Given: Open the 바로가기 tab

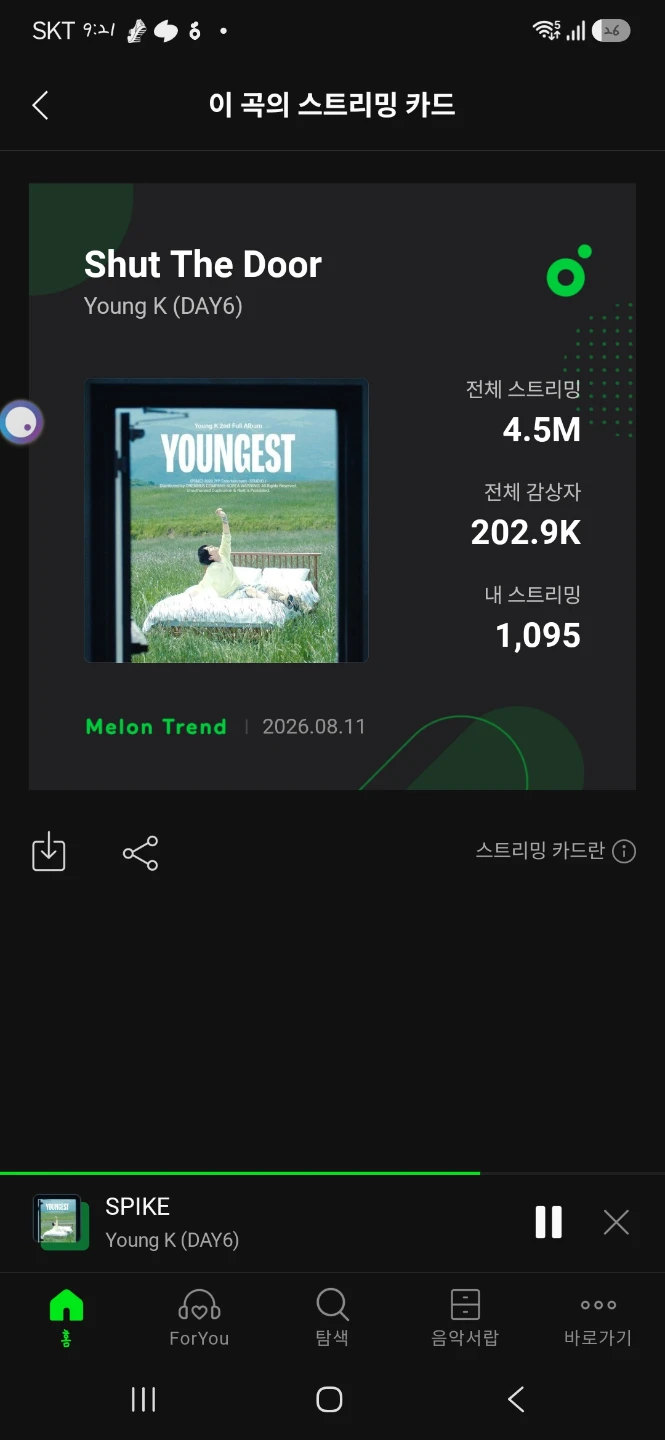Looking at the screenshot, I should click(598, 1318).
